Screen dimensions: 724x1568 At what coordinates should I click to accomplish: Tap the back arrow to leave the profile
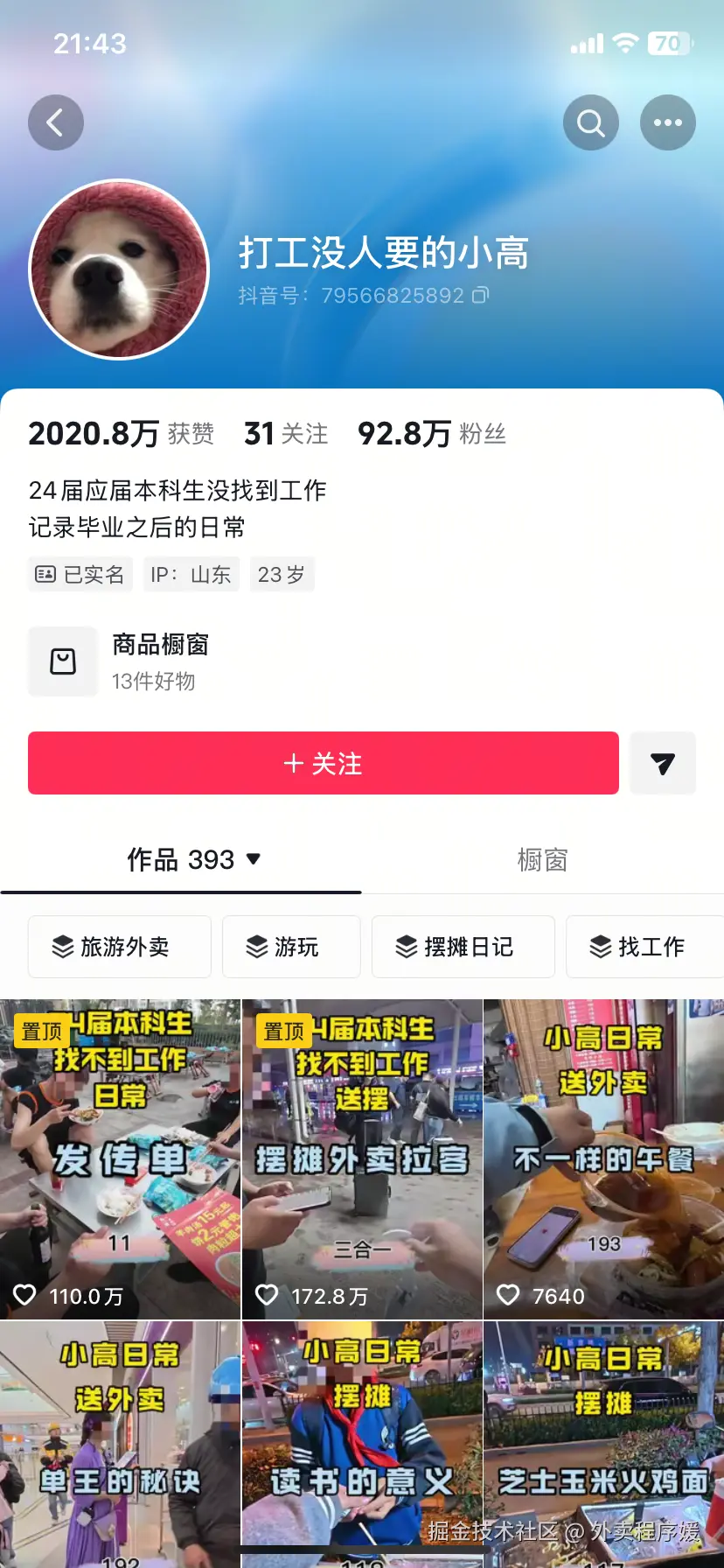pos(56,122)
